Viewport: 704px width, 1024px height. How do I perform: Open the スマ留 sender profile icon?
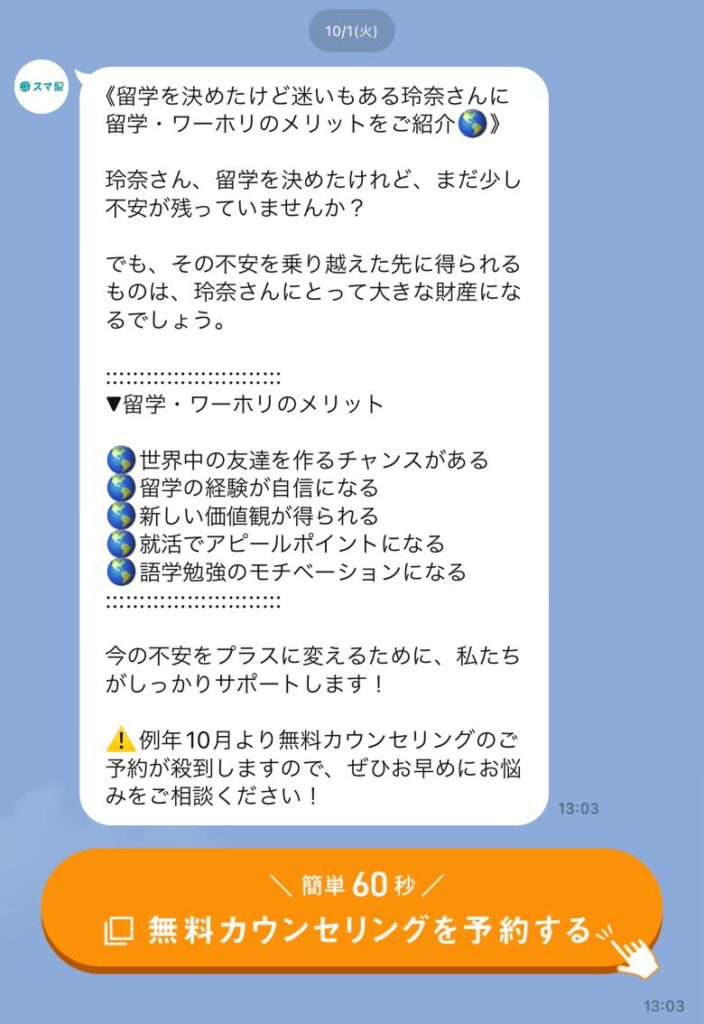(43, 87)
